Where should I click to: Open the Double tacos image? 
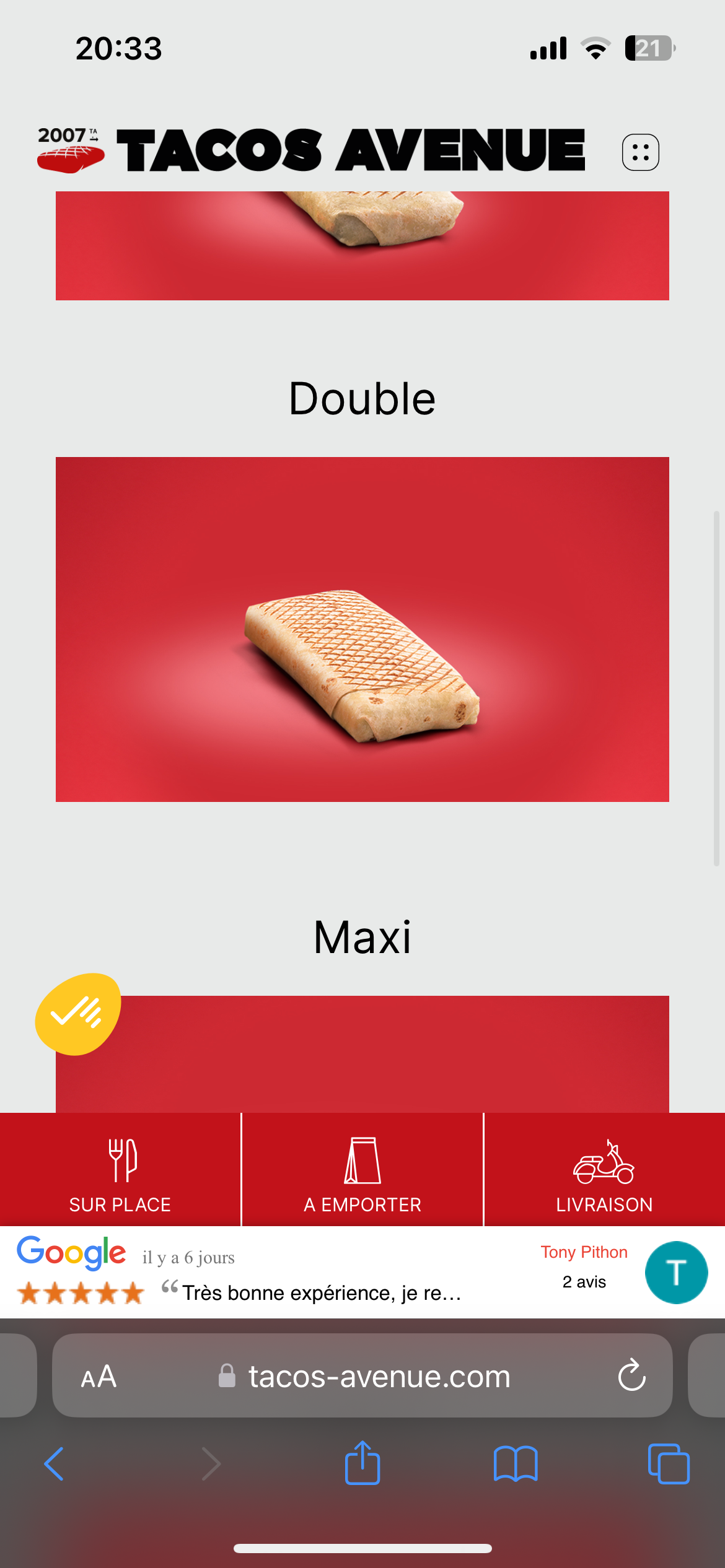(362, 629)
